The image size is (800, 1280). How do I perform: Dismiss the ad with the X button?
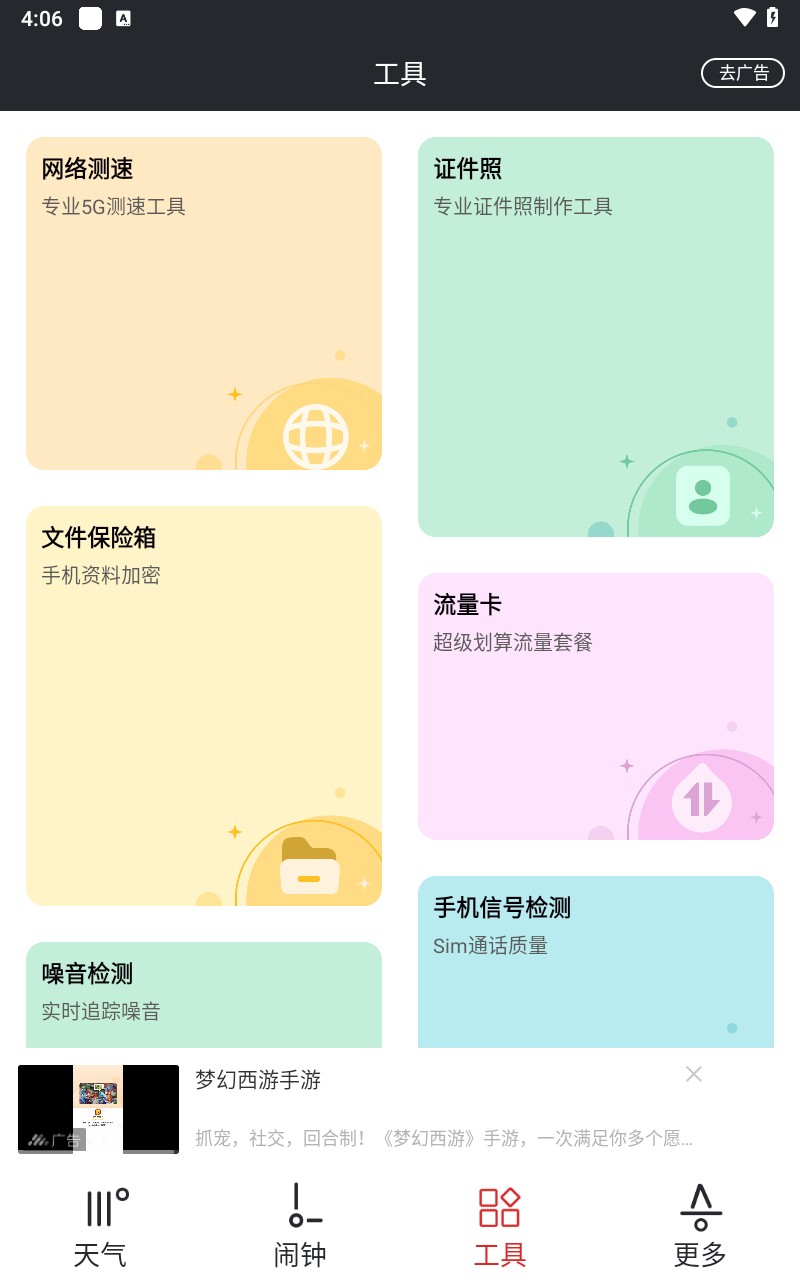point(694,1073)
